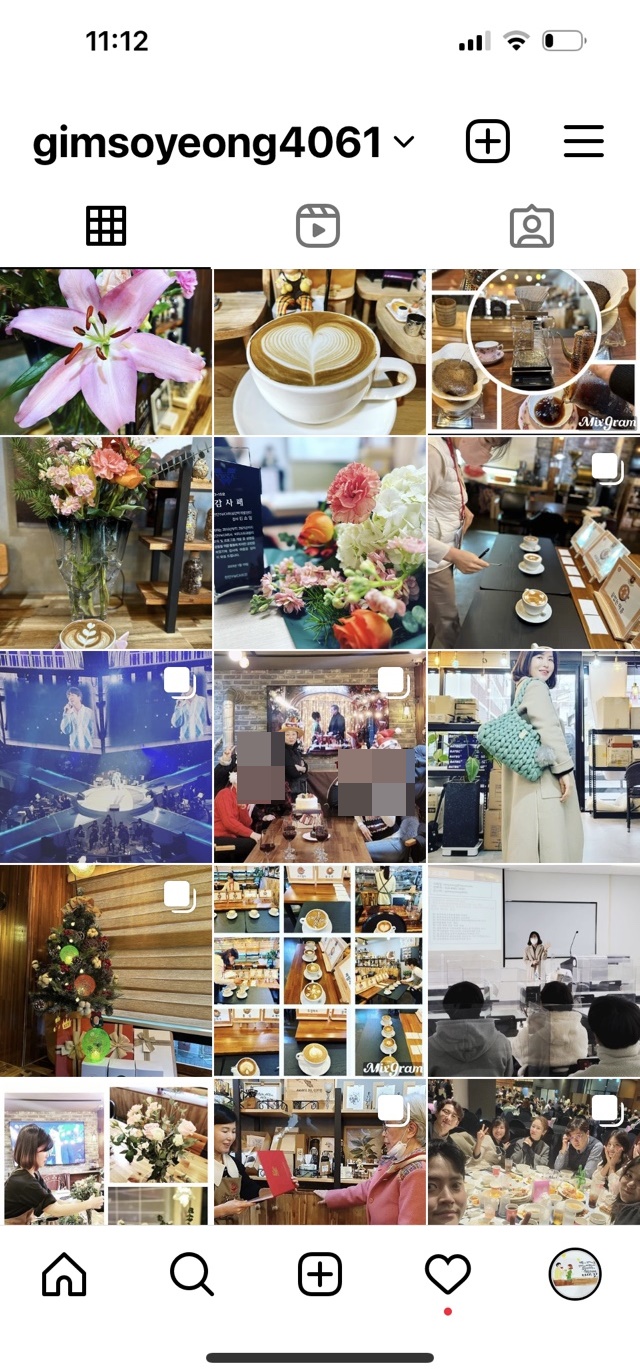This screenshot has width=640, height=1369.
Task: Open the woman with green knit bag post
Action: tap(534, 756)
